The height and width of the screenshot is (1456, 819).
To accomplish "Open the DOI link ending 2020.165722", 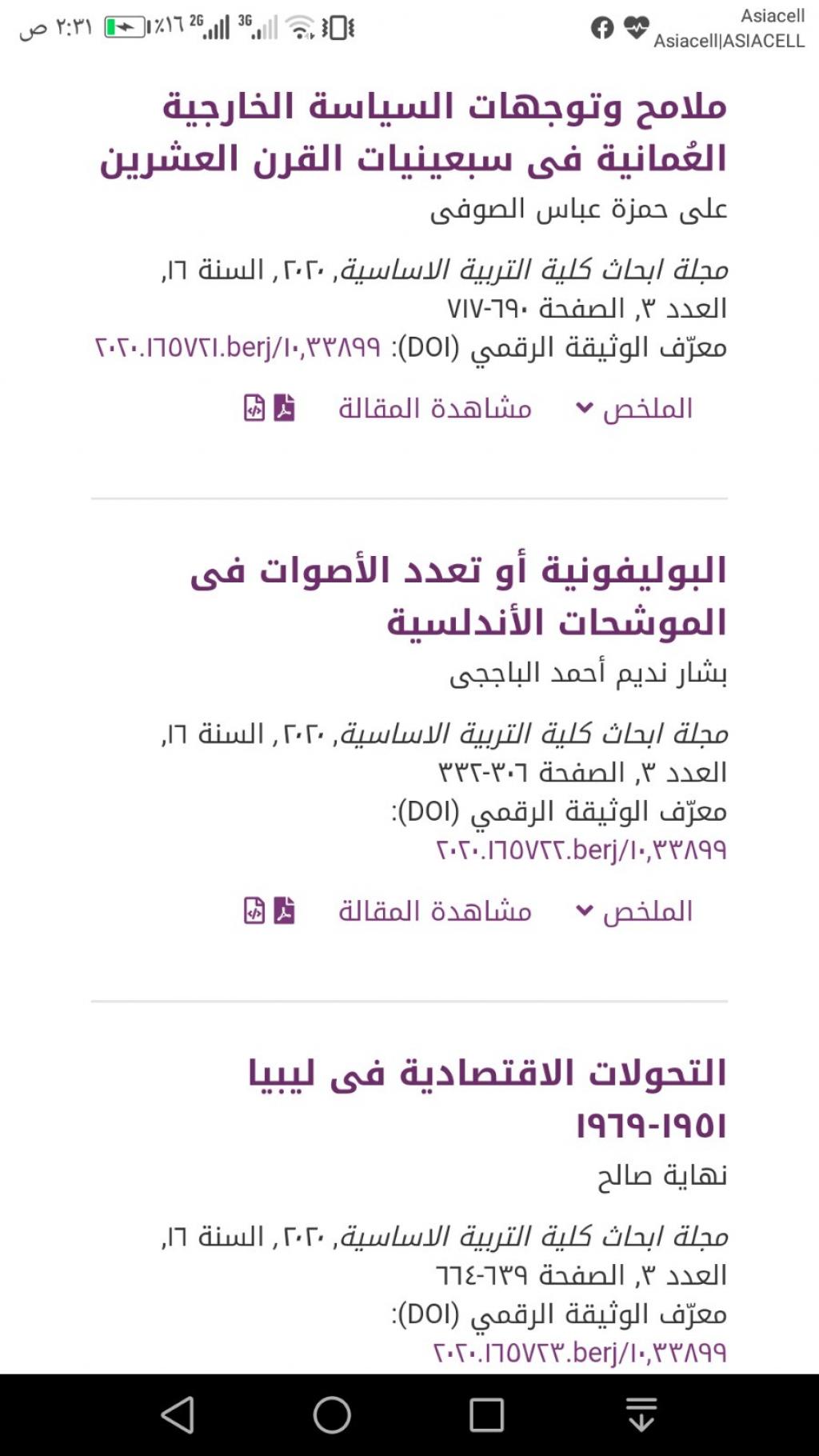I will tap(581, 850).
